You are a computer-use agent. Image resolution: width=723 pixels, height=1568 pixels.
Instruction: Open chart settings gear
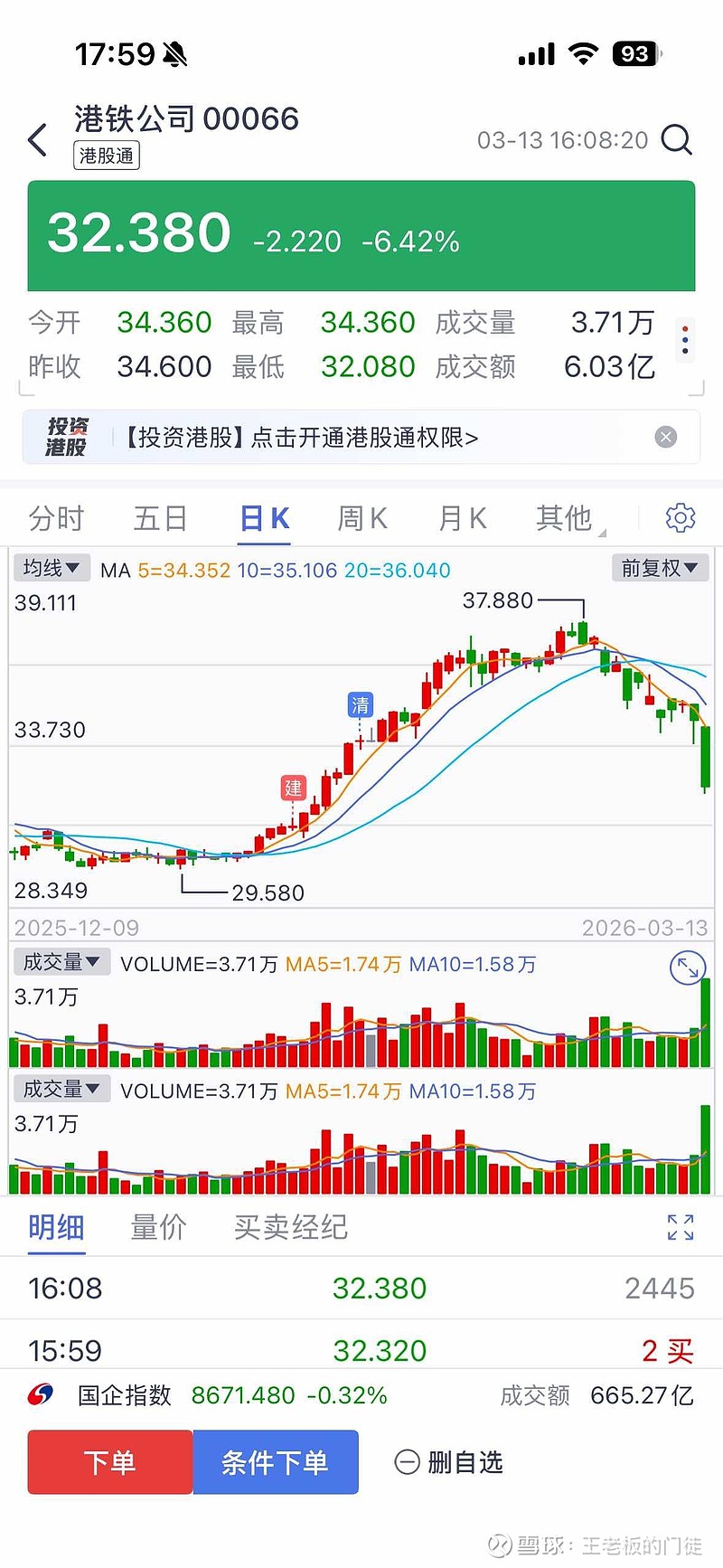tap(680, 518)
